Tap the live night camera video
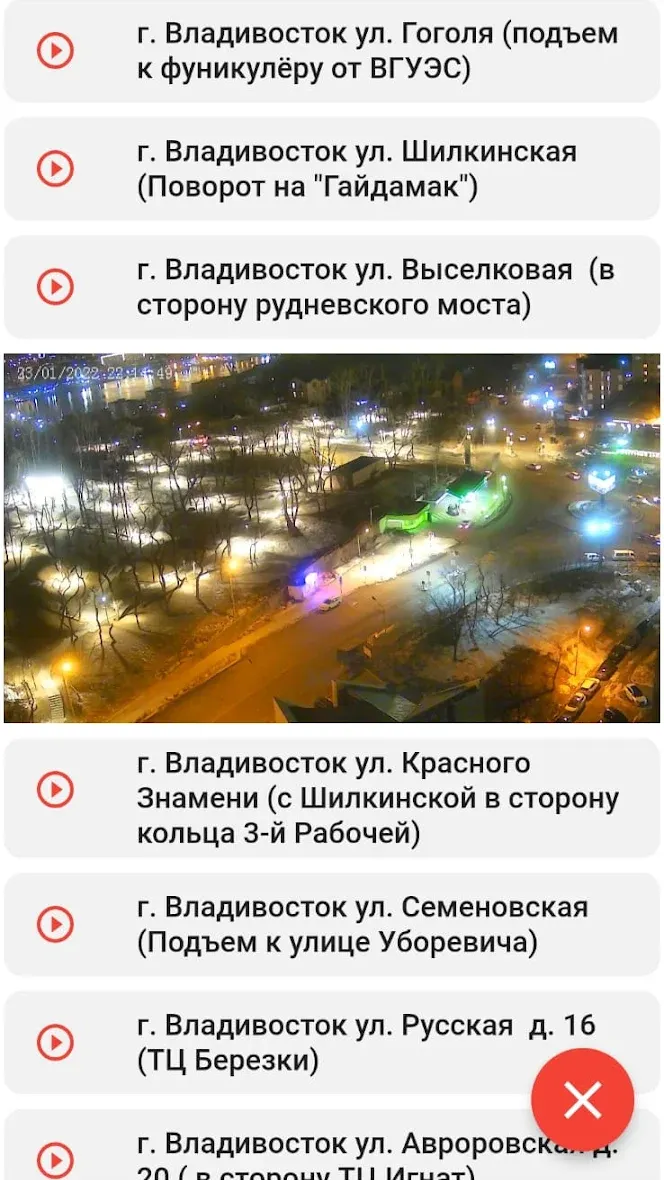 (332, 538)
